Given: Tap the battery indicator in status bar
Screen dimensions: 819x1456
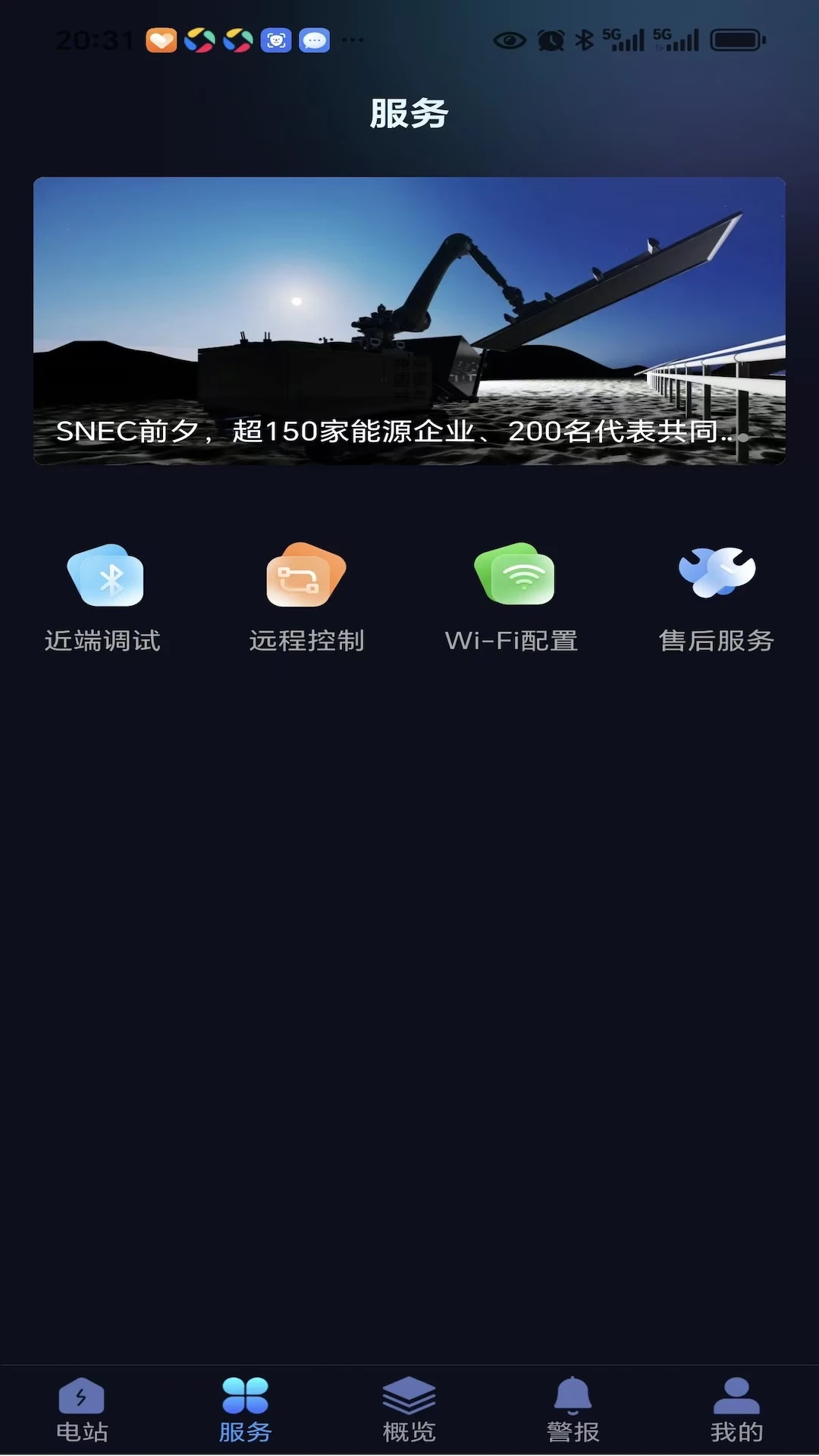Looking at the screenshot, I should click(x=737, y=39).
